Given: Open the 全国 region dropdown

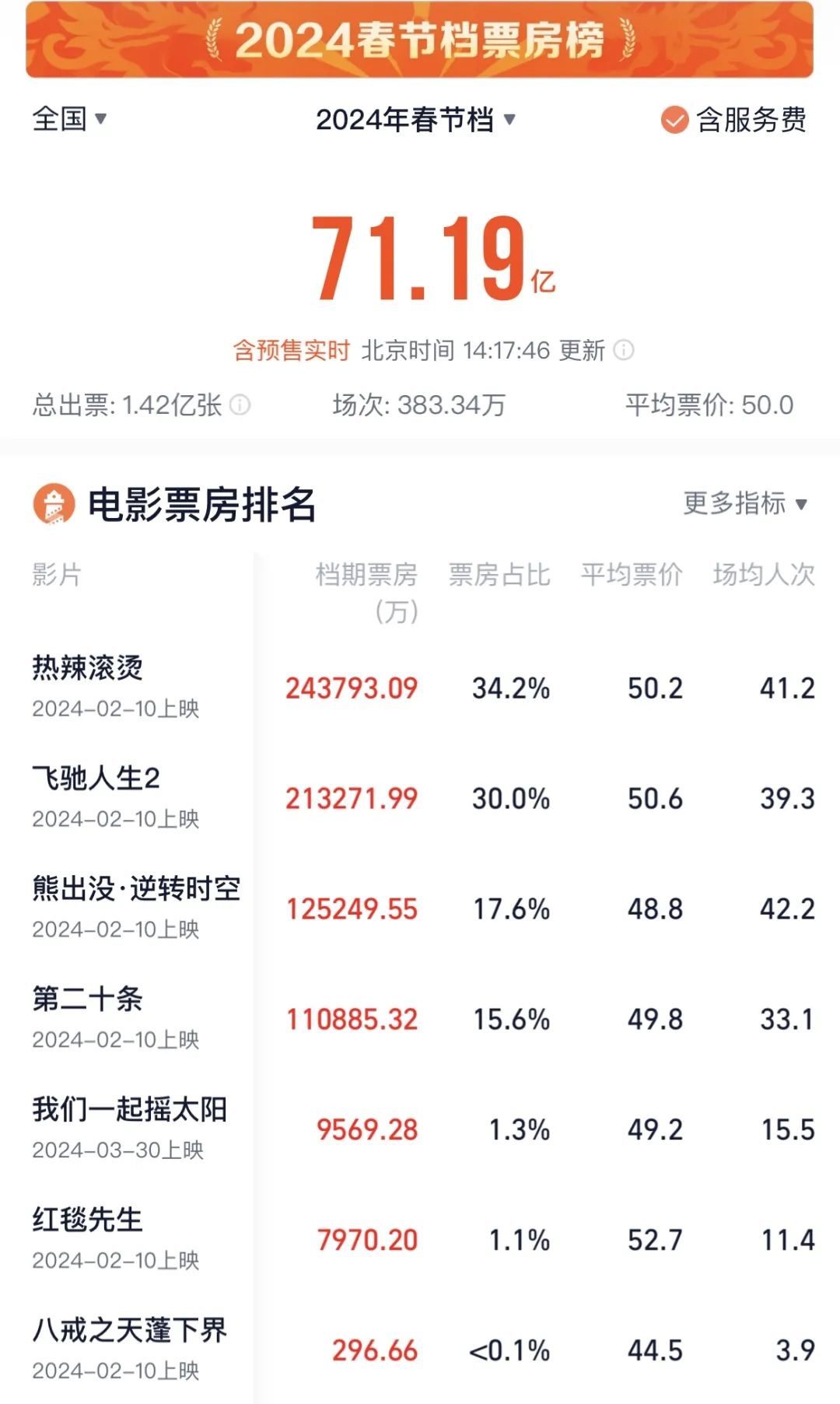Looking at the screenshot, I should (x=68, y=119).
